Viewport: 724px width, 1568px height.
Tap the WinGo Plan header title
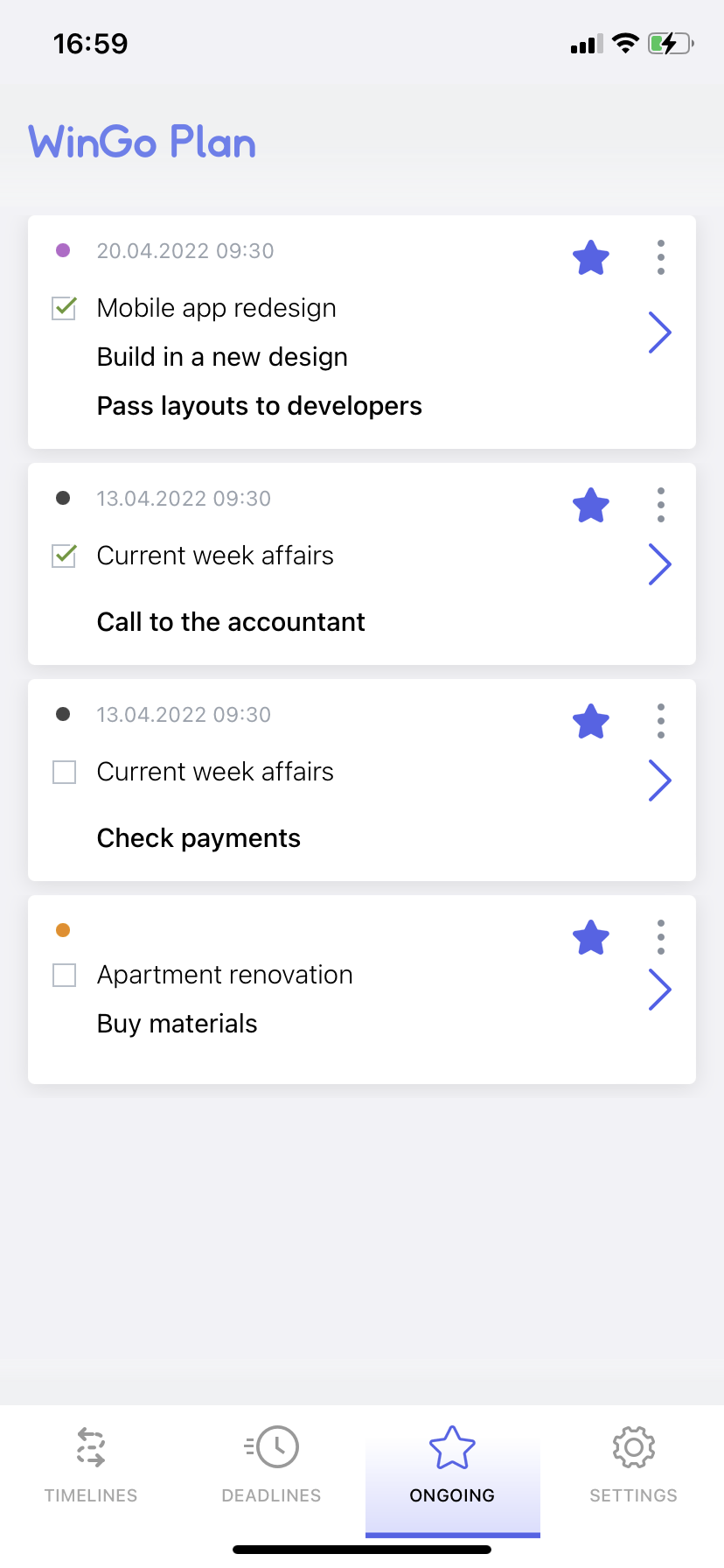(x=142, y=142)
